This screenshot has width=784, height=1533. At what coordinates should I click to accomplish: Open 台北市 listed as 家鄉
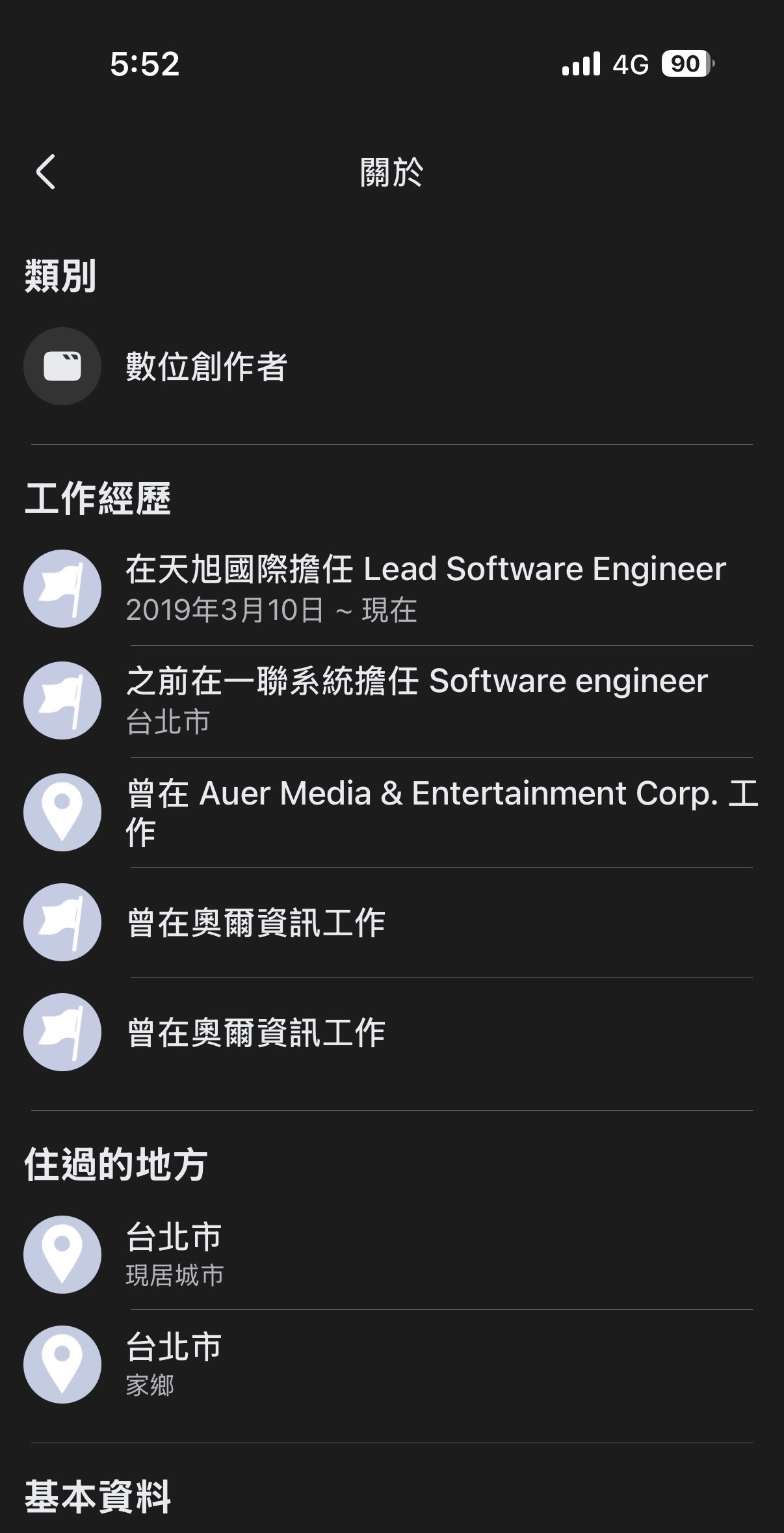pos(173,1364)
